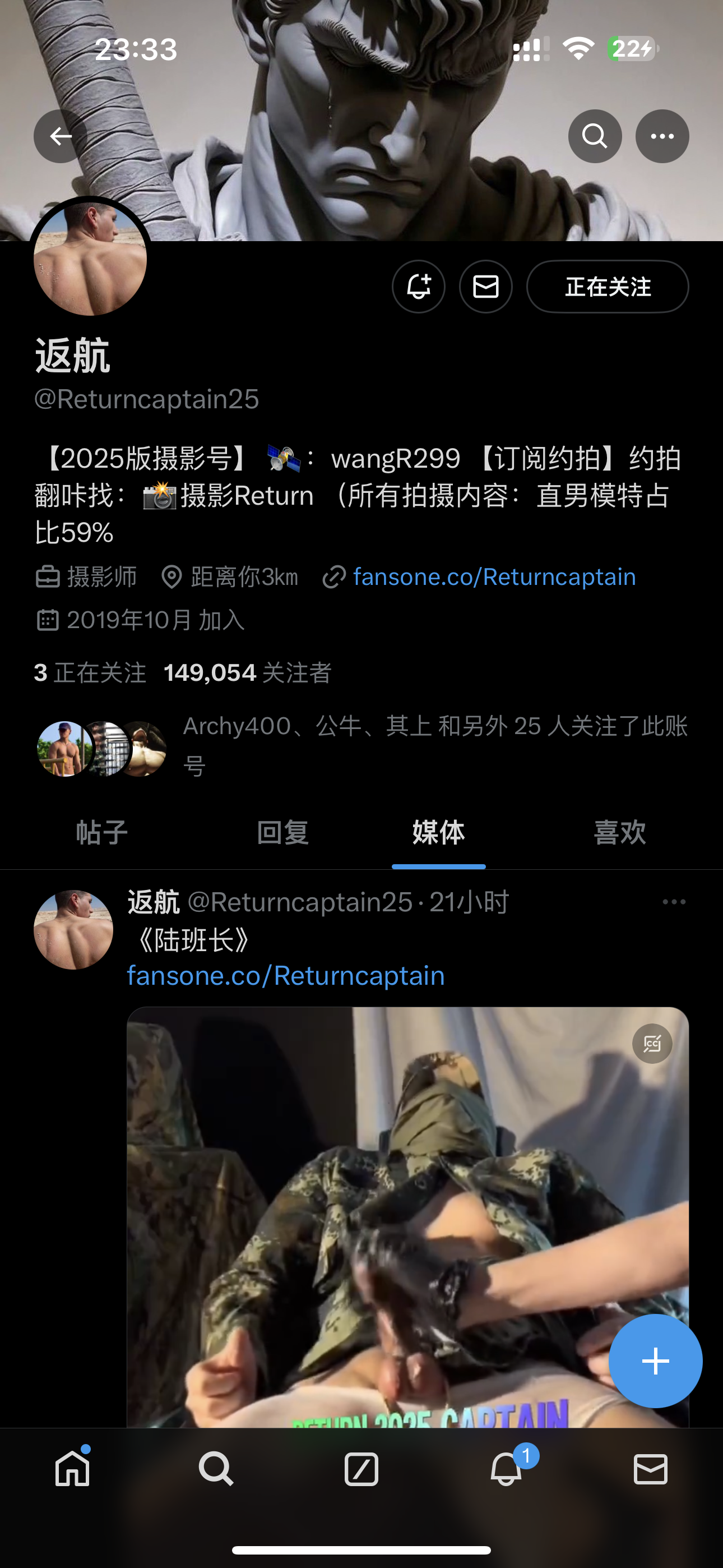View the 149,054 关注者 followers list
Screen dimensions: 723x1568
(248, 672)
